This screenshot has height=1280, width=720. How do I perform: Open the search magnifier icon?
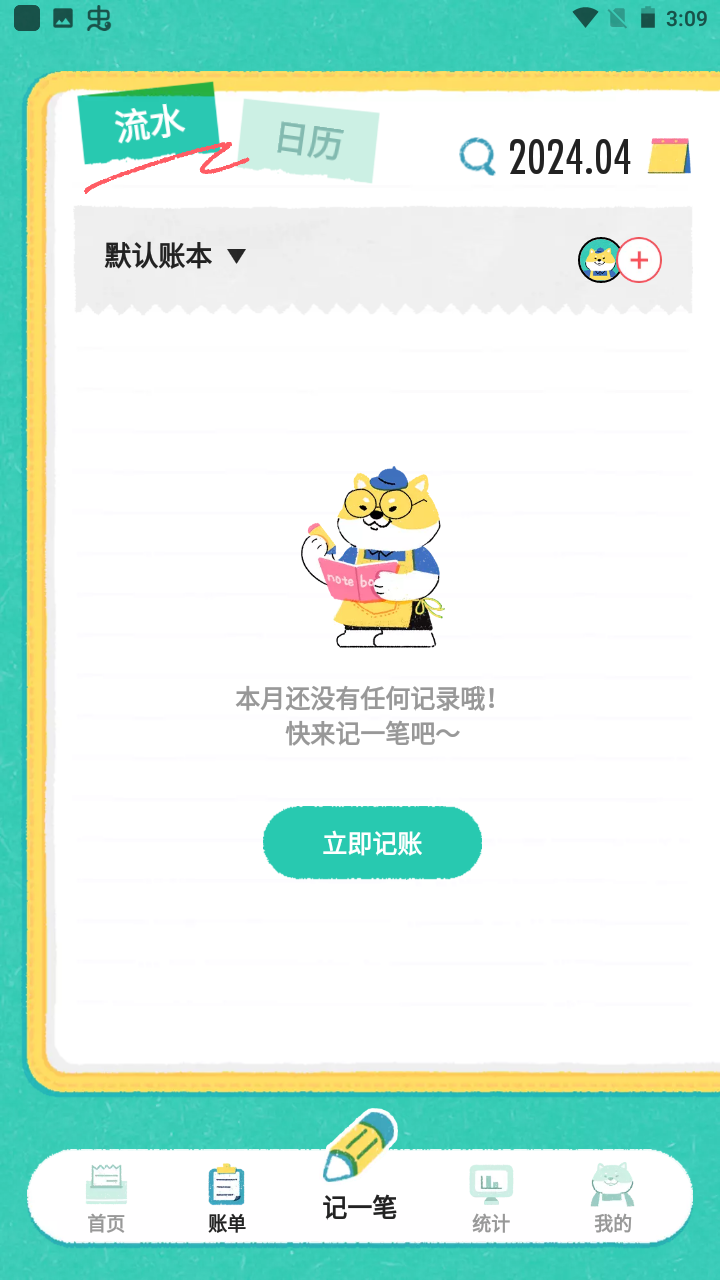477,158
